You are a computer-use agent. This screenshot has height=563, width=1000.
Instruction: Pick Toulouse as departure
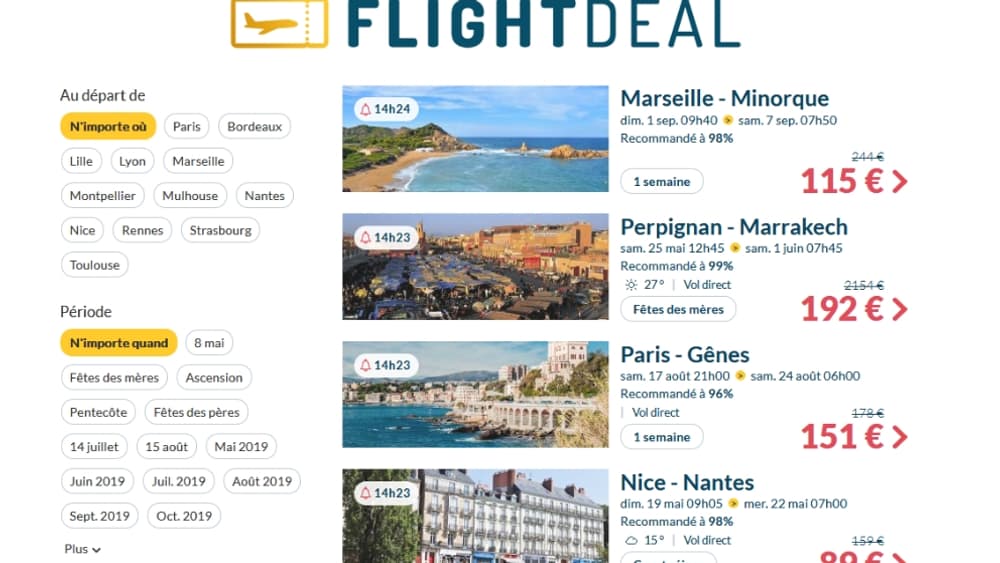95,265
